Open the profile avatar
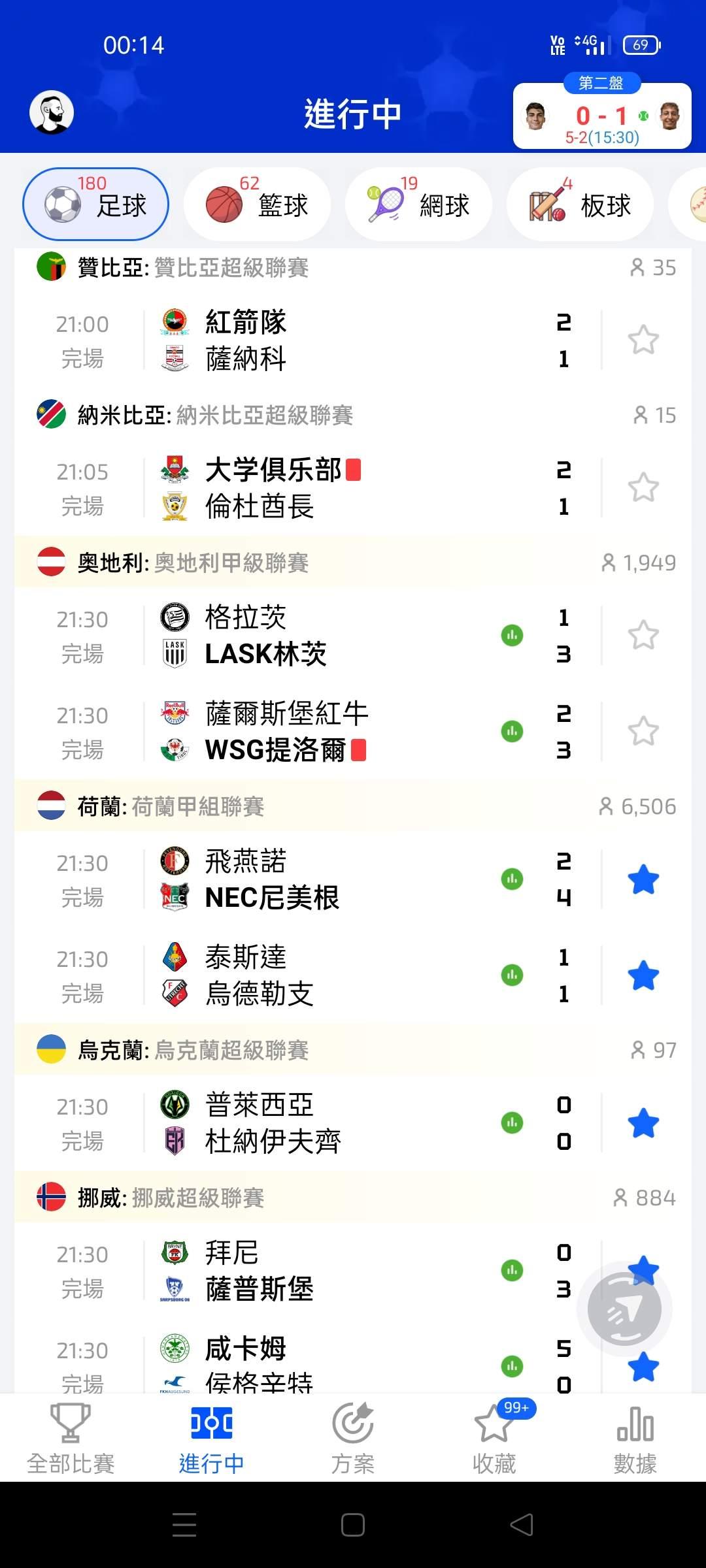Image resolution: width=706 pixels, height=1568 pixels. [x=52, y=112]
